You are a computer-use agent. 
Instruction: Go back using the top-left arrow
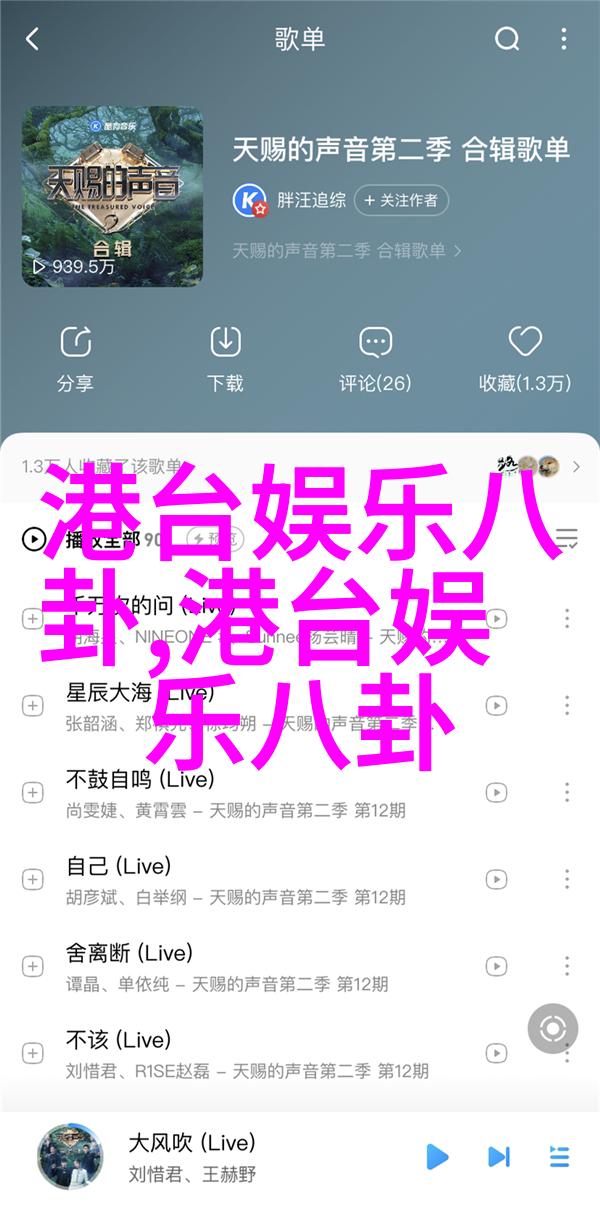[32, 40]
